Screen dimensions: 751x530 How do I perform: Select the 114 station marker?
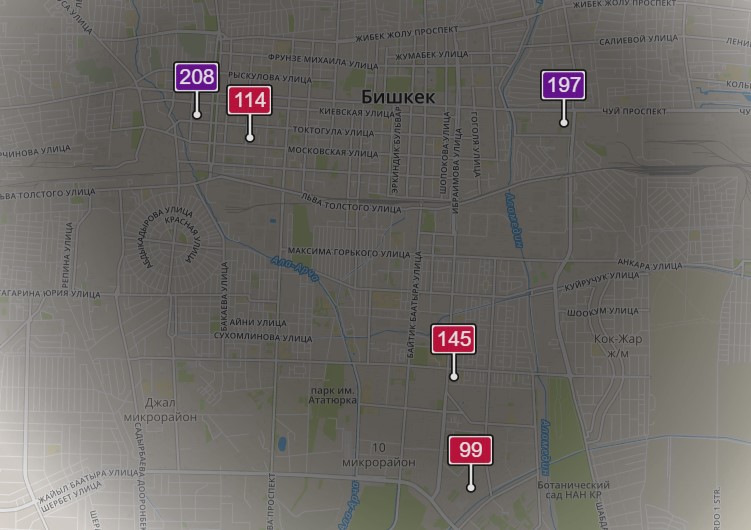click(x=250, y=100)
